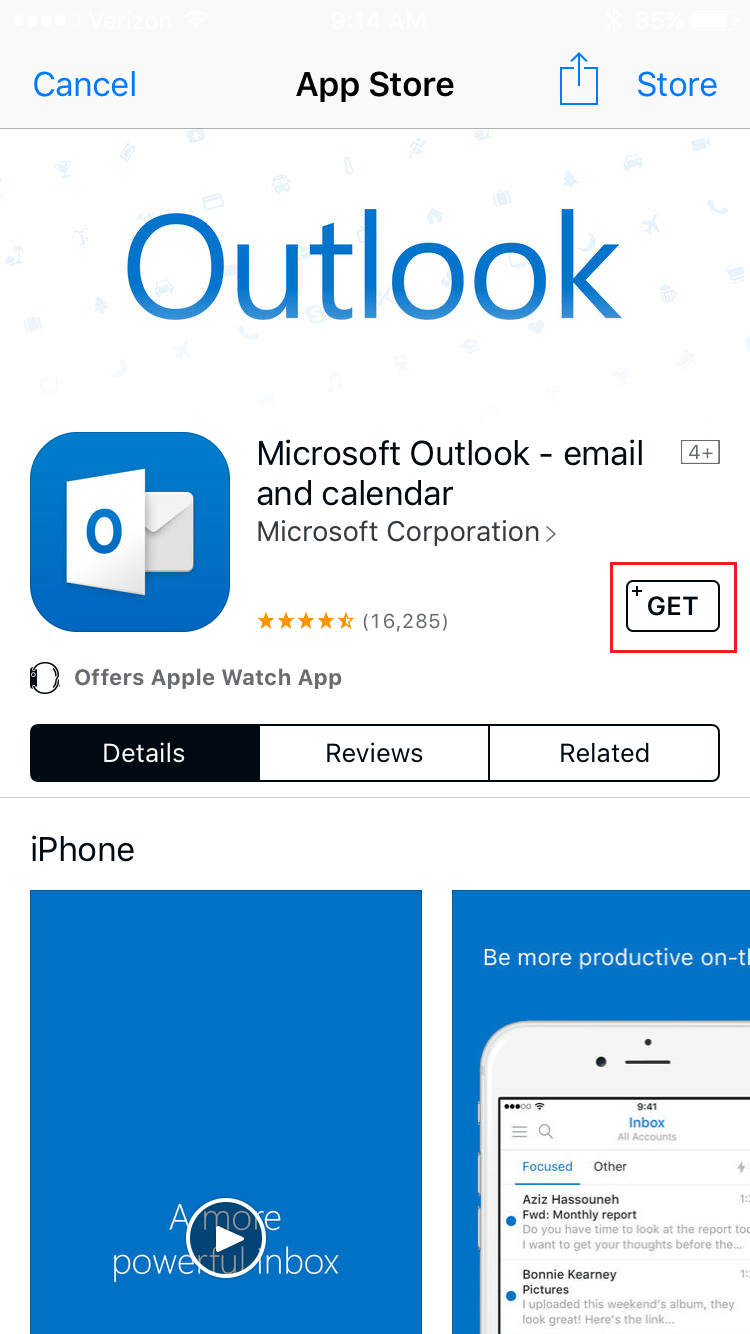Play the app preview video
Image resolution: width=750 pixels, height=1334 pixels.
tap(225, 1238)
